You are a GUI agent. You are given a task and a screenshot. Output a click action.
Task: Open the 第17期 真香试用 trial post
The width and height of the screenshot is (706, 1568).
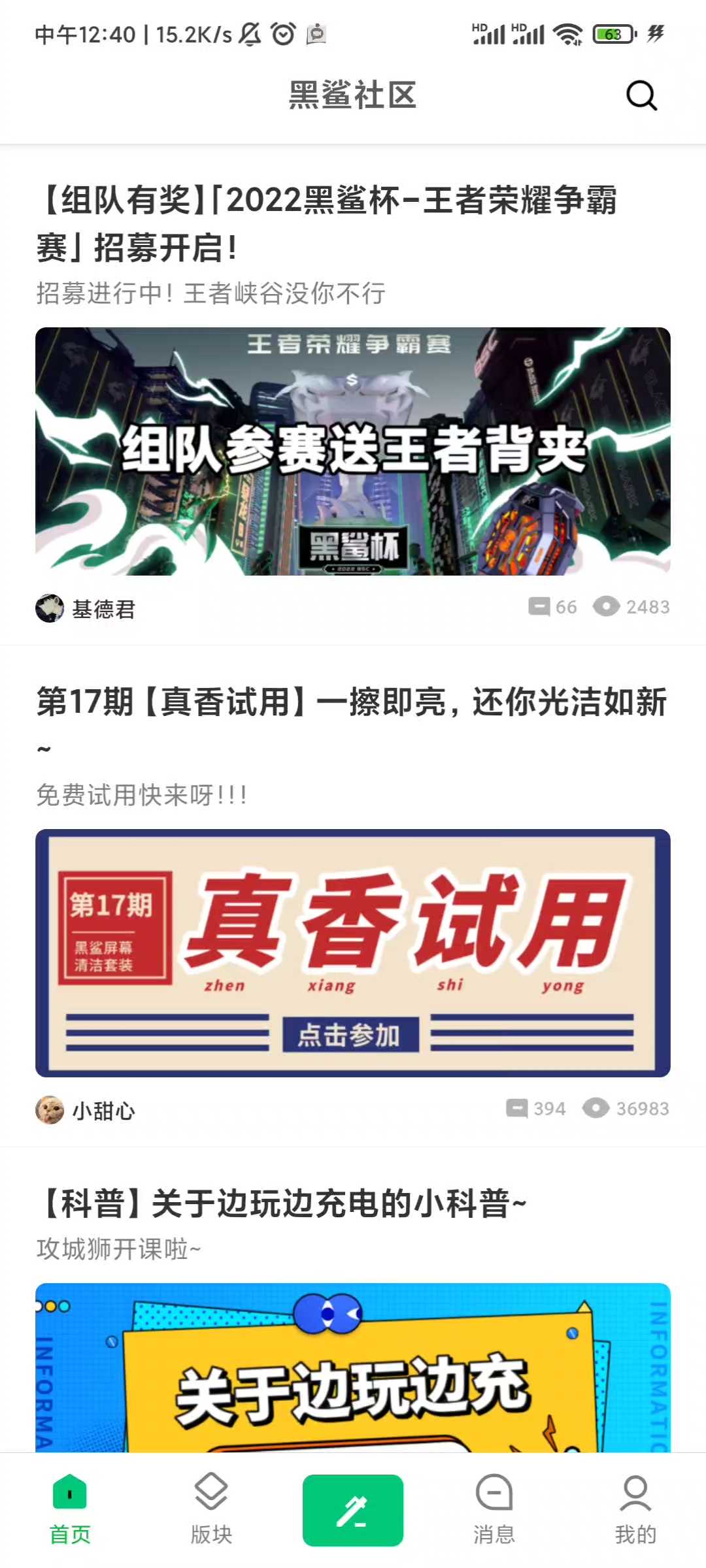click(352, 719)
